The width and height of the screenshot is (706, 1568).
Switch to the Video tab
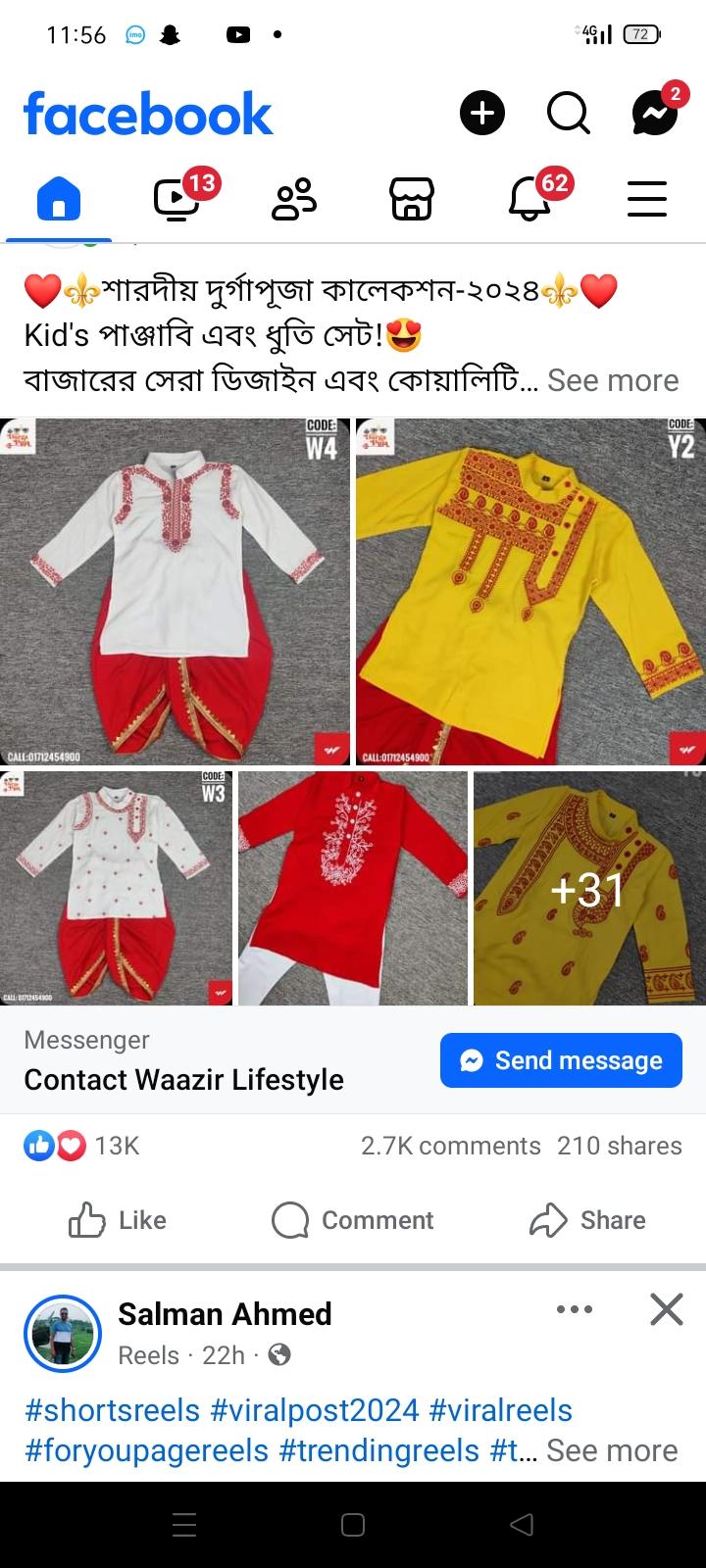click(x=177, y=199)
